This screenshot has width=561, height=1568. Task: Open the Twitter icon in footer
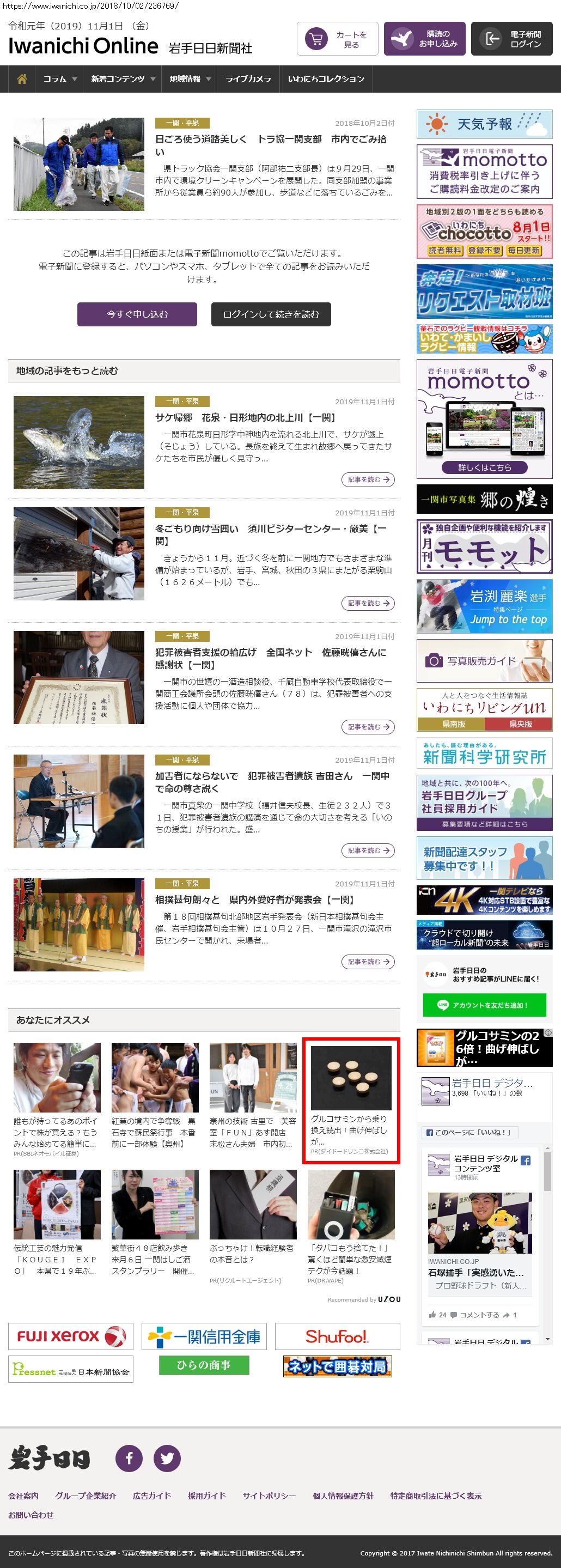coord(167,1458)
